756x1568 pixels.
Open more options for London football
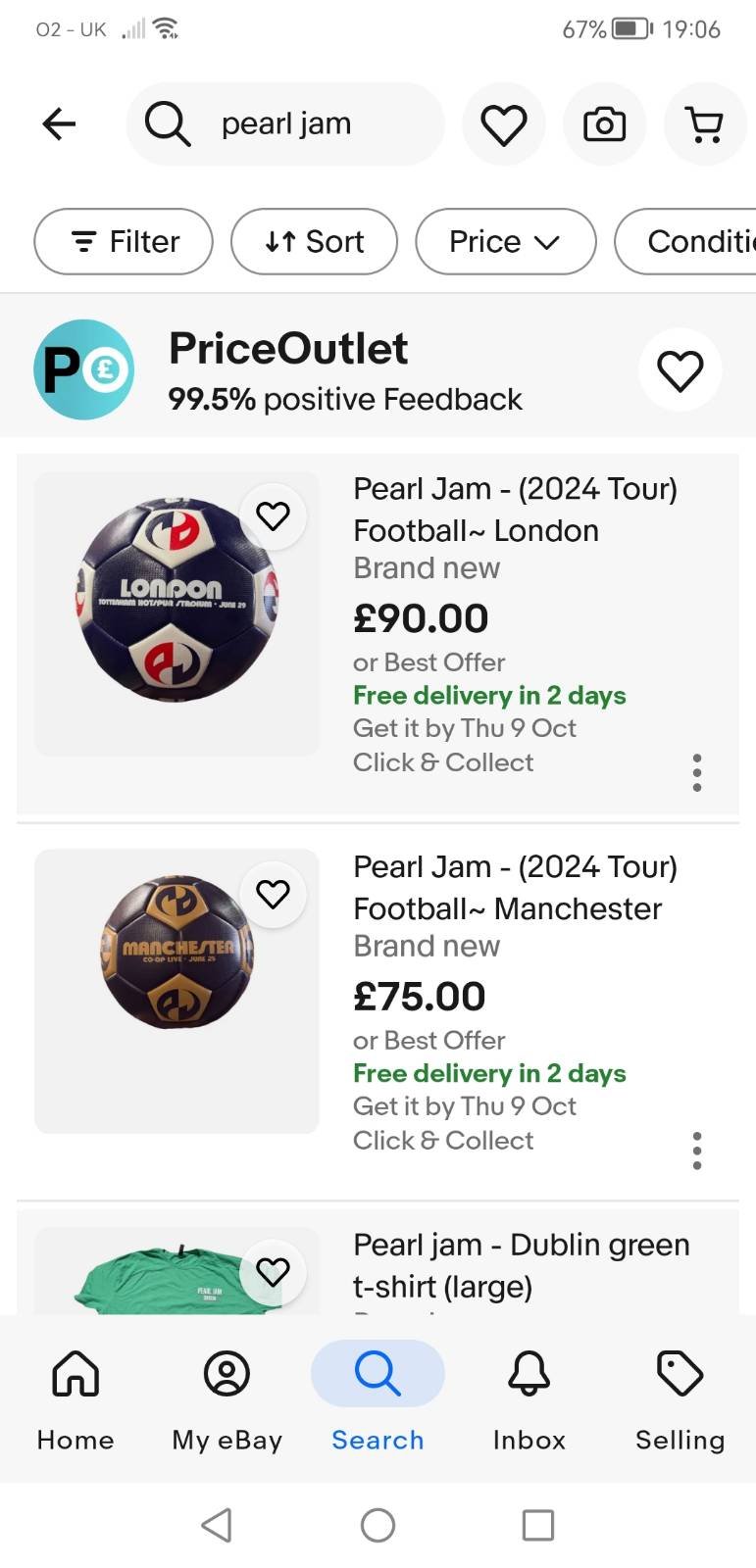697,772
